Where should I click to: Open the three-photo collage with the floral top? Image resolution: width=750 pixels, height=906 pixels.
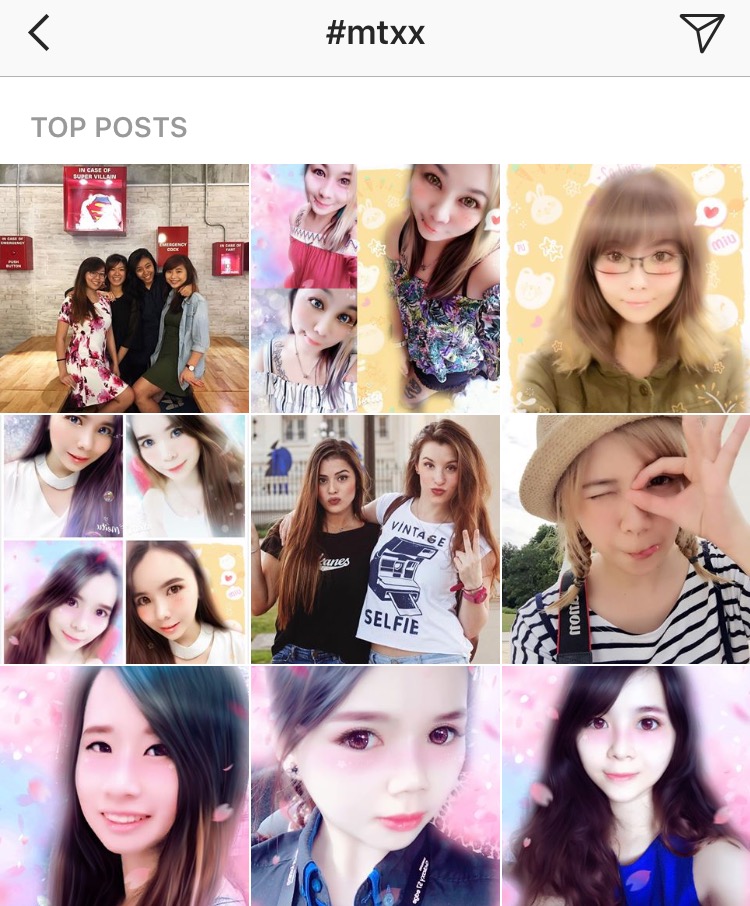click(x=375, y=288)
